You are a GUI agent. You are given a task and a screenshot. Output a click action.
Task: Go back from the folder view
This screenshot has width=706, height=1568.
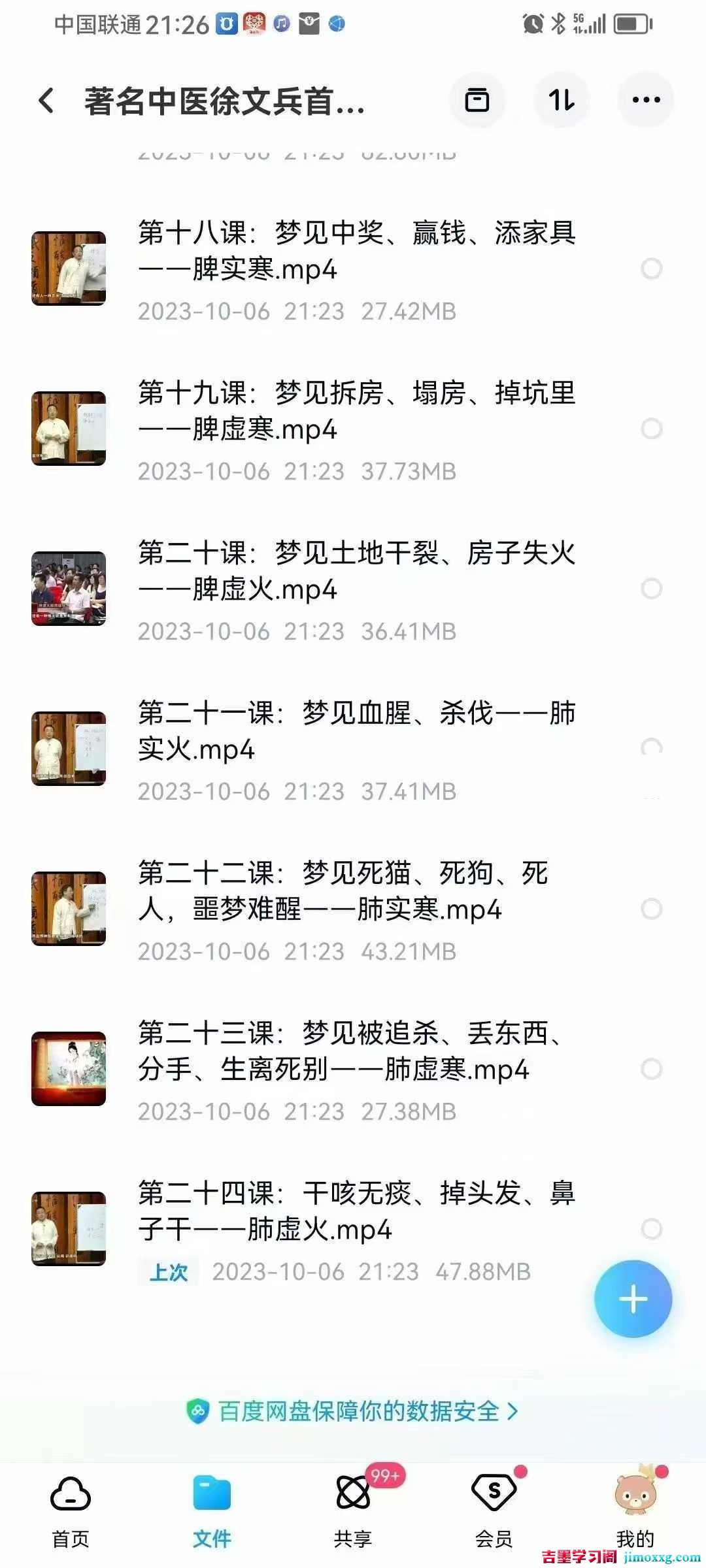(x=46, y=101)
